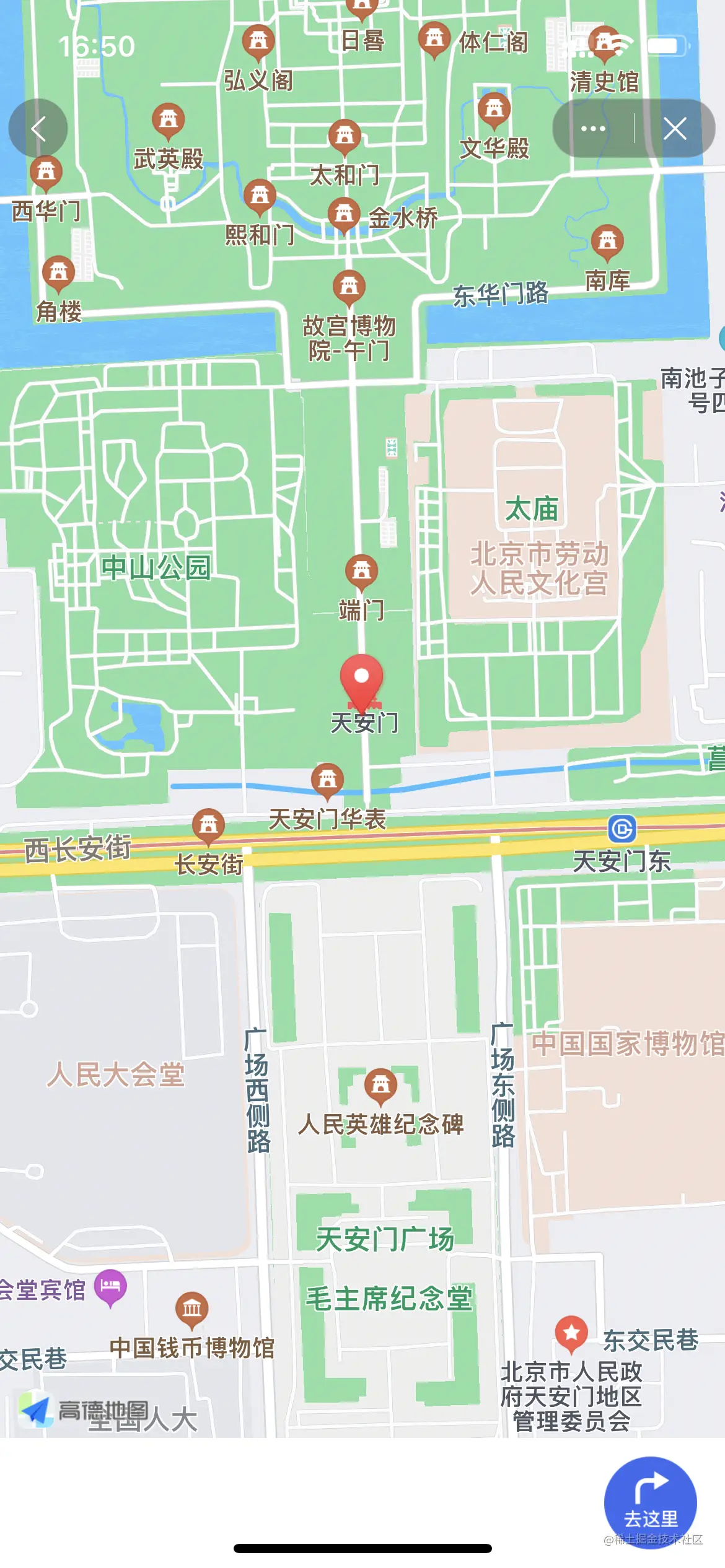Image resolution: width=725 pixels, height=1568 pixels.
Task: Tap the 文华殿 marker
Action: [494, 109]
